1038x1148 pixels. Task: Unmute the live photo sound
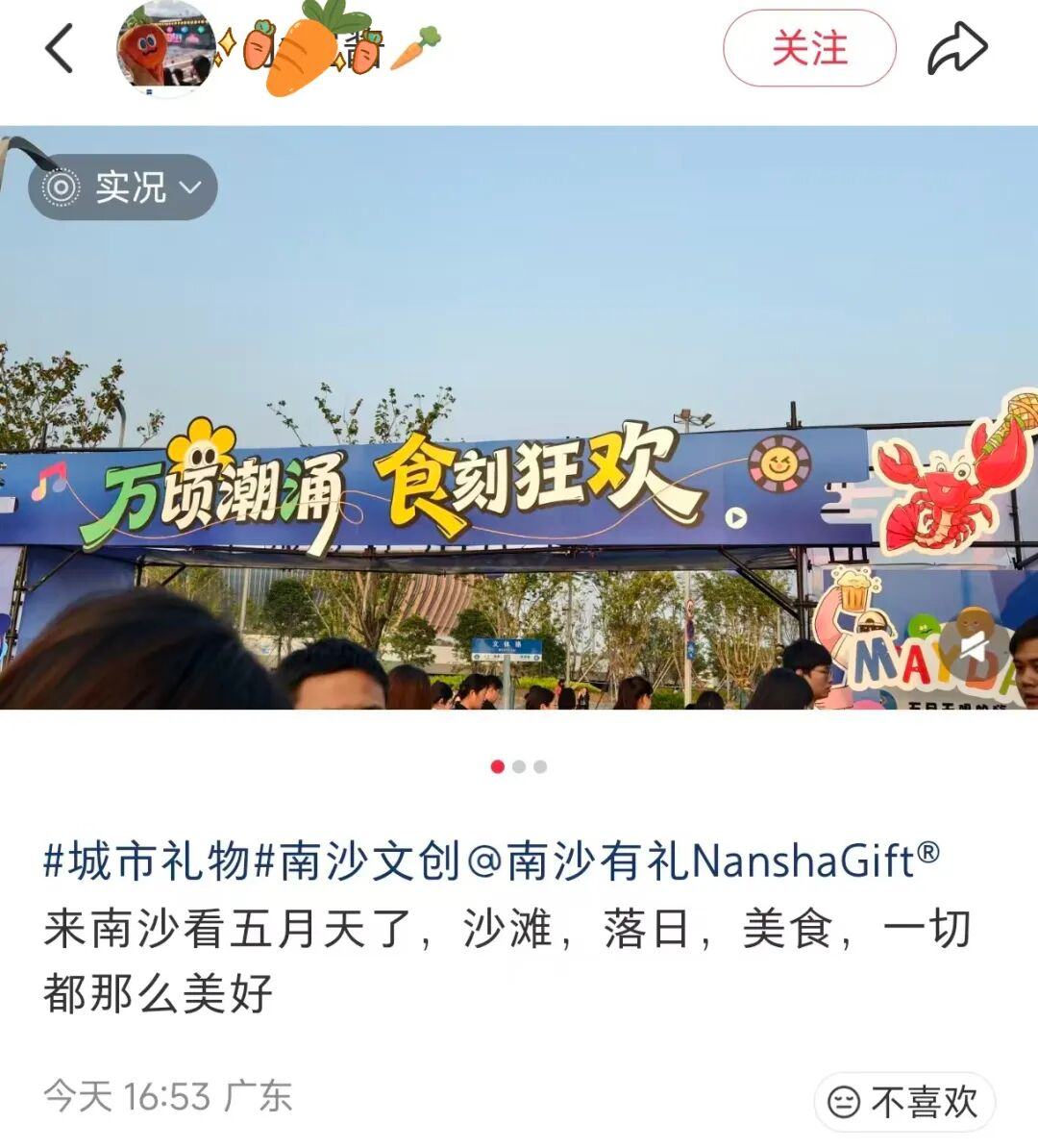(975, 648)
